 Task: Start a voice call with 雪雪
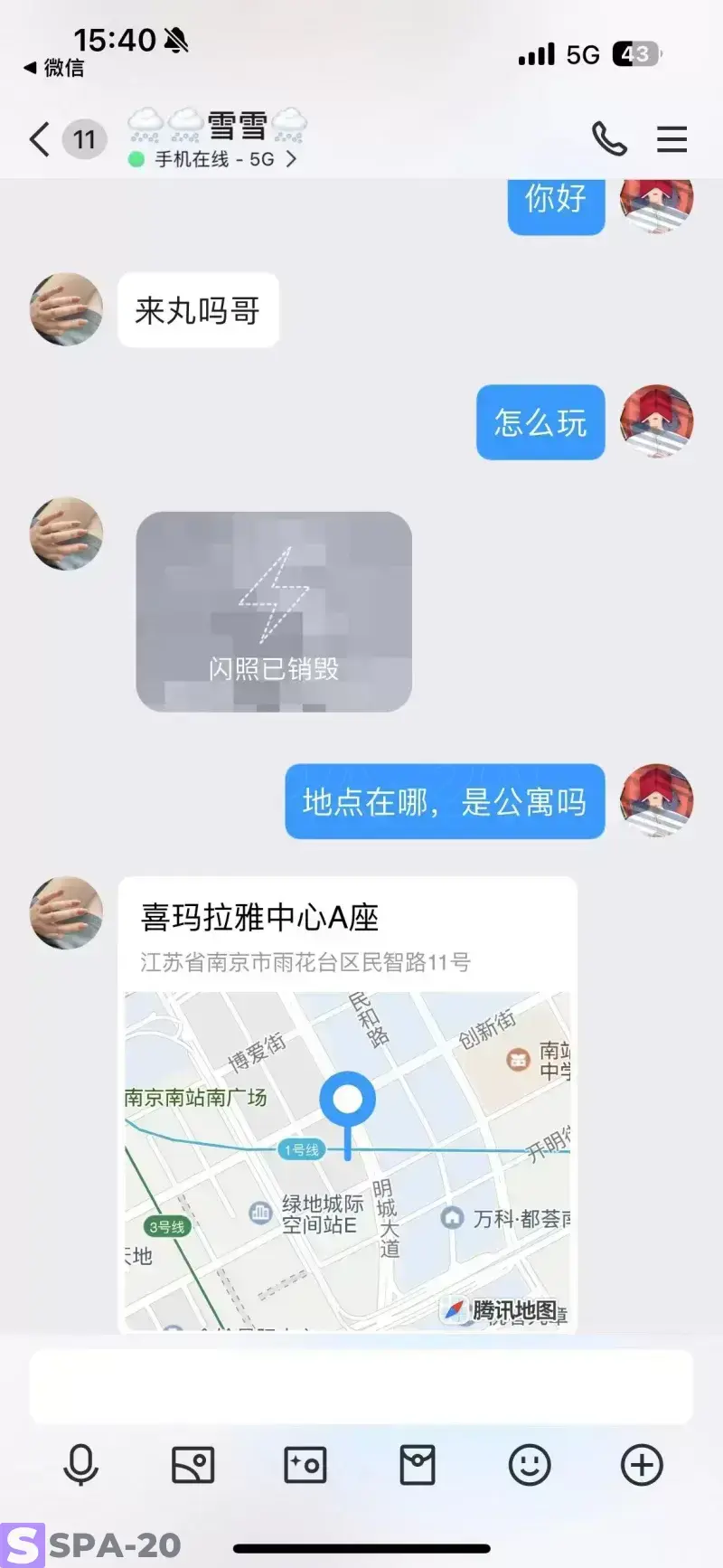608,139
